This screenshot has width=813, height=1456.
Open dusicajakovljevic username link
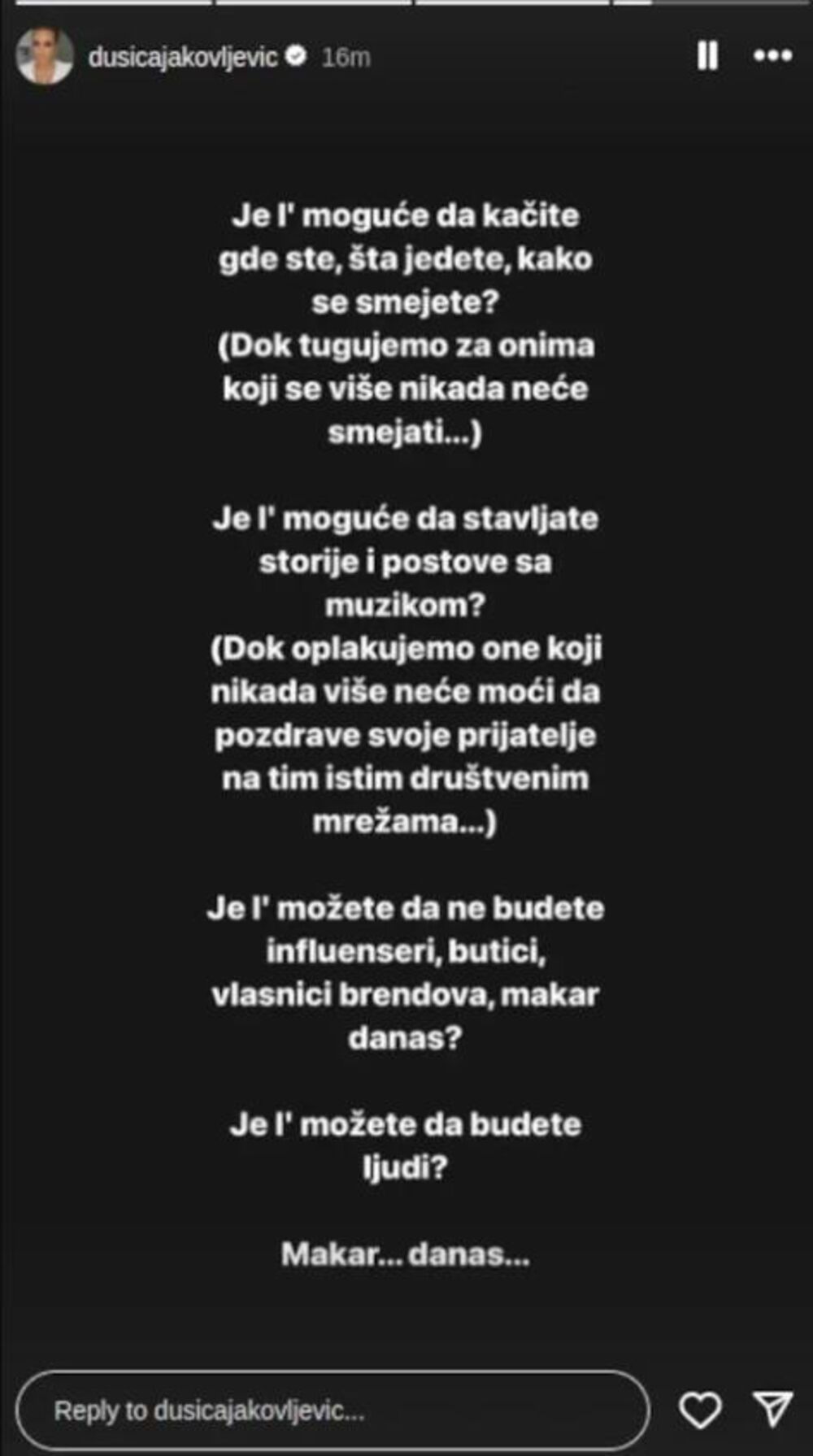tap(183, 58)
